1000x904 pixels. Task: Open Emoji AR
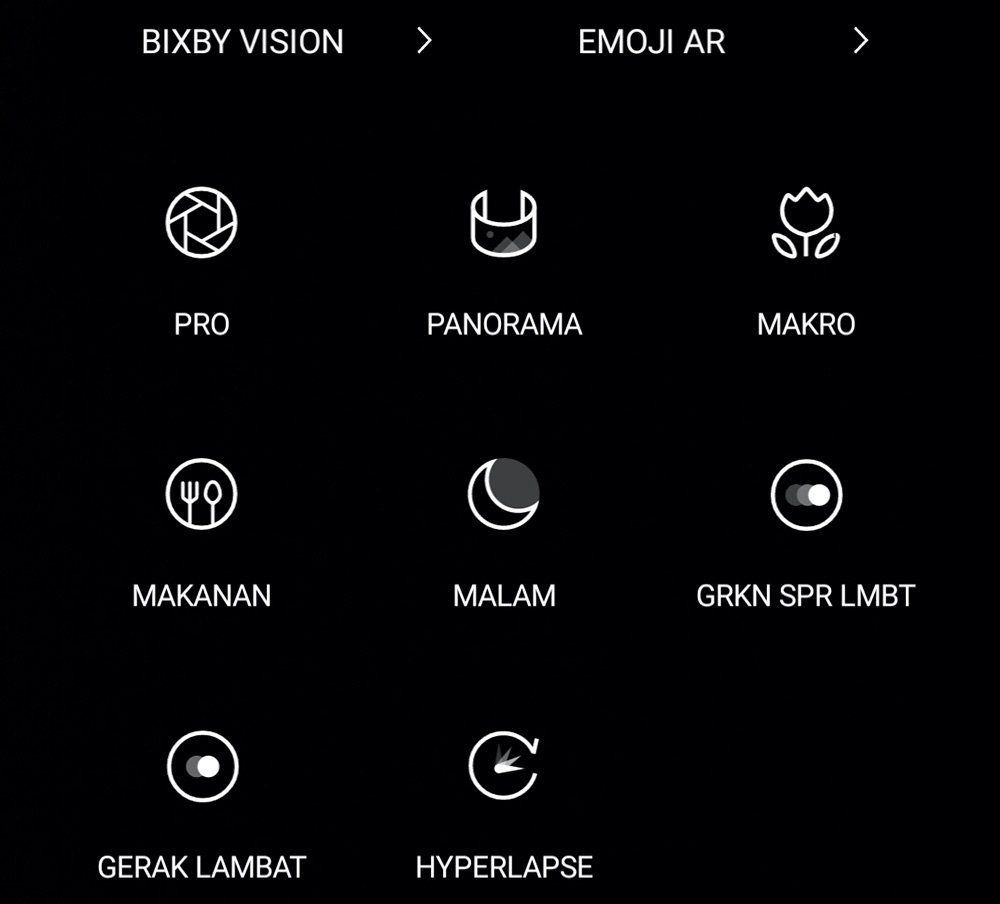pos(652,42)
